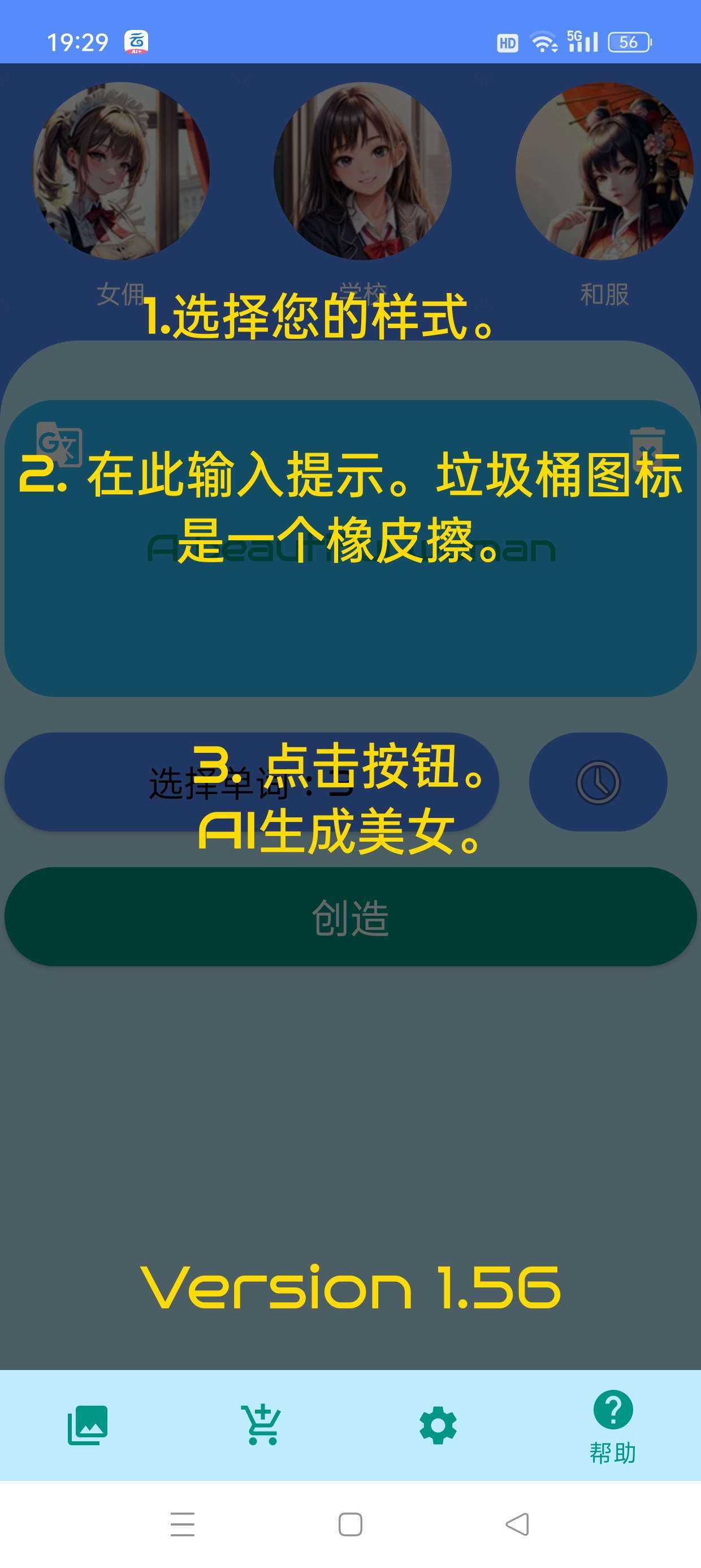Go back with the system back button

coord(517,1524)
